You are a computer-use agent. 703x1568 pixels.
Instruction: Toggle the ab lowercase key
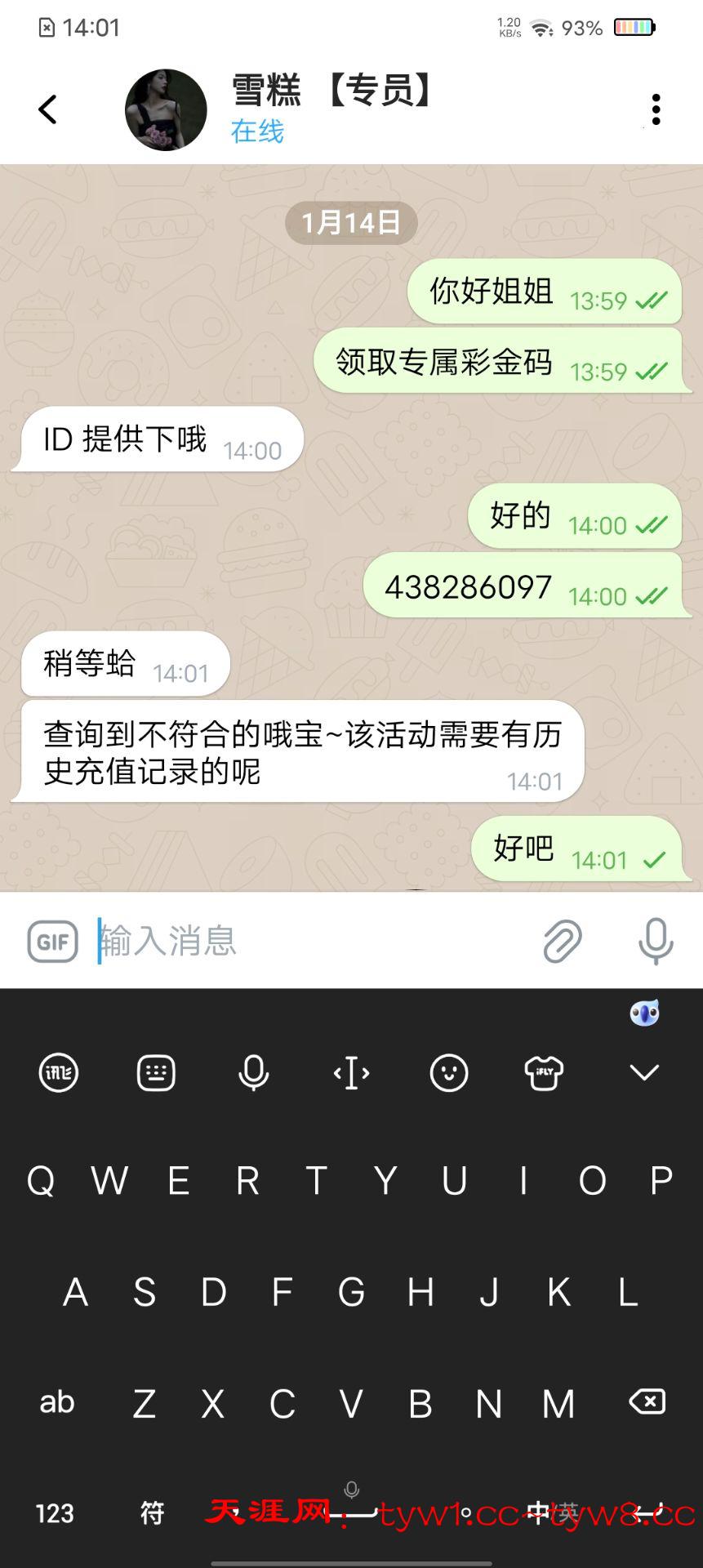coord(57,1402)
